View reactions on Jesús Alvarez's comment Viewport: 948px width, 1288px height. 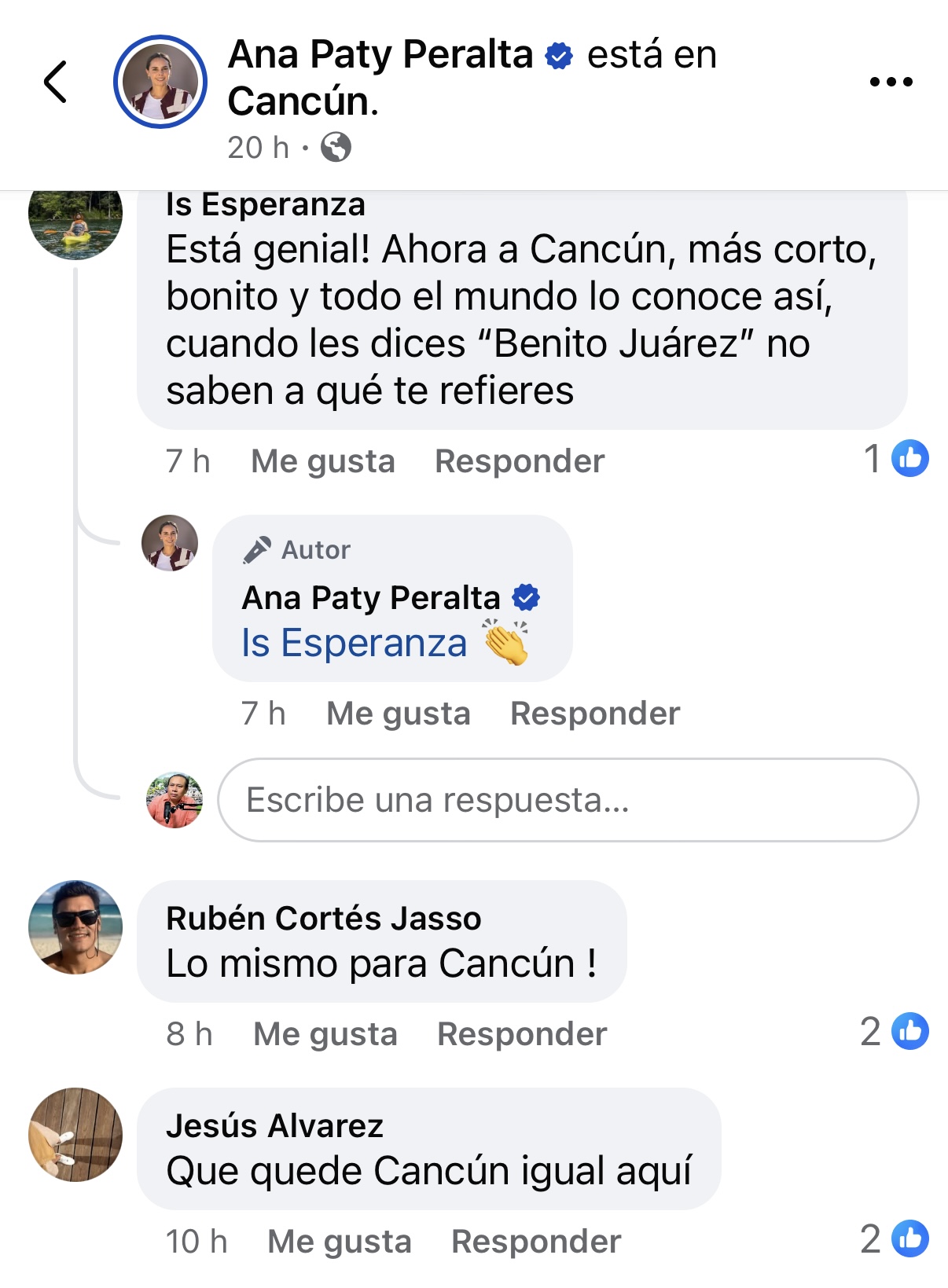click(x=895, y=1239)
